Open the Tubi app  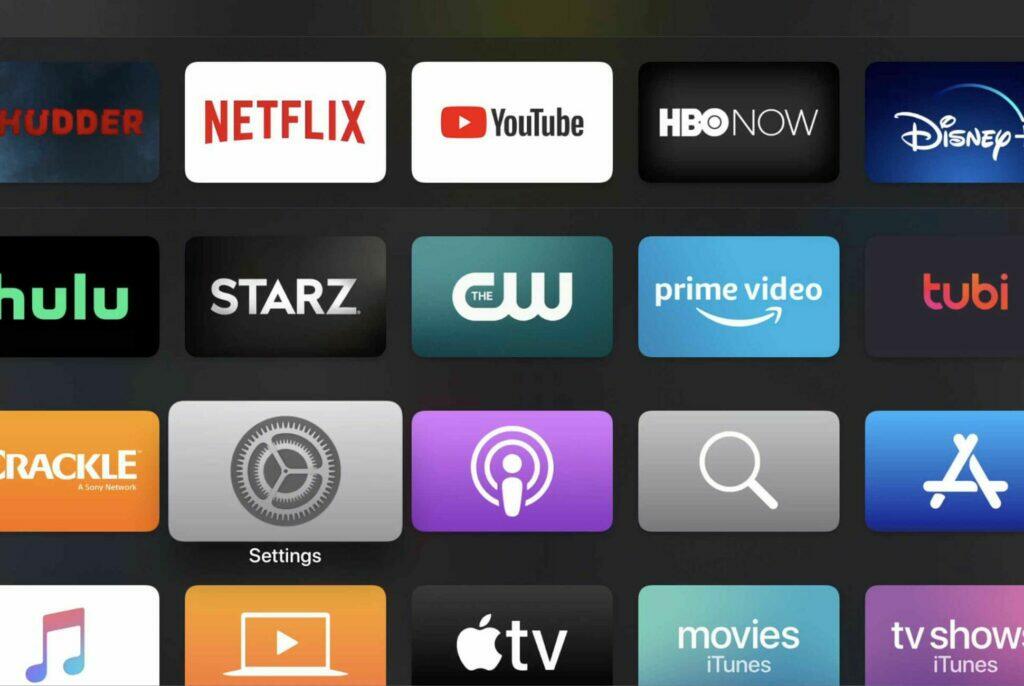tap(945, 297)
